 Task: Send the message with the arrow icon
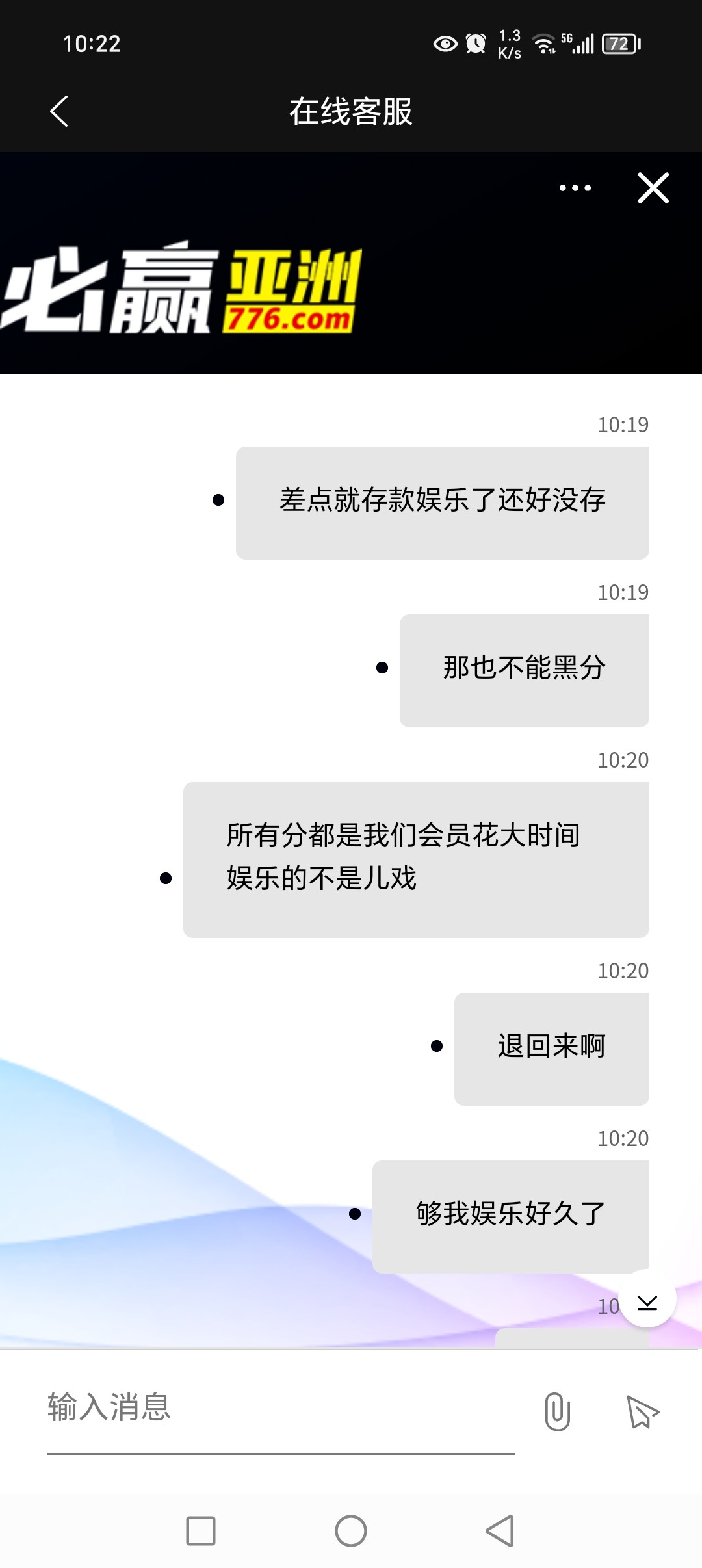tap(642, 1411)
